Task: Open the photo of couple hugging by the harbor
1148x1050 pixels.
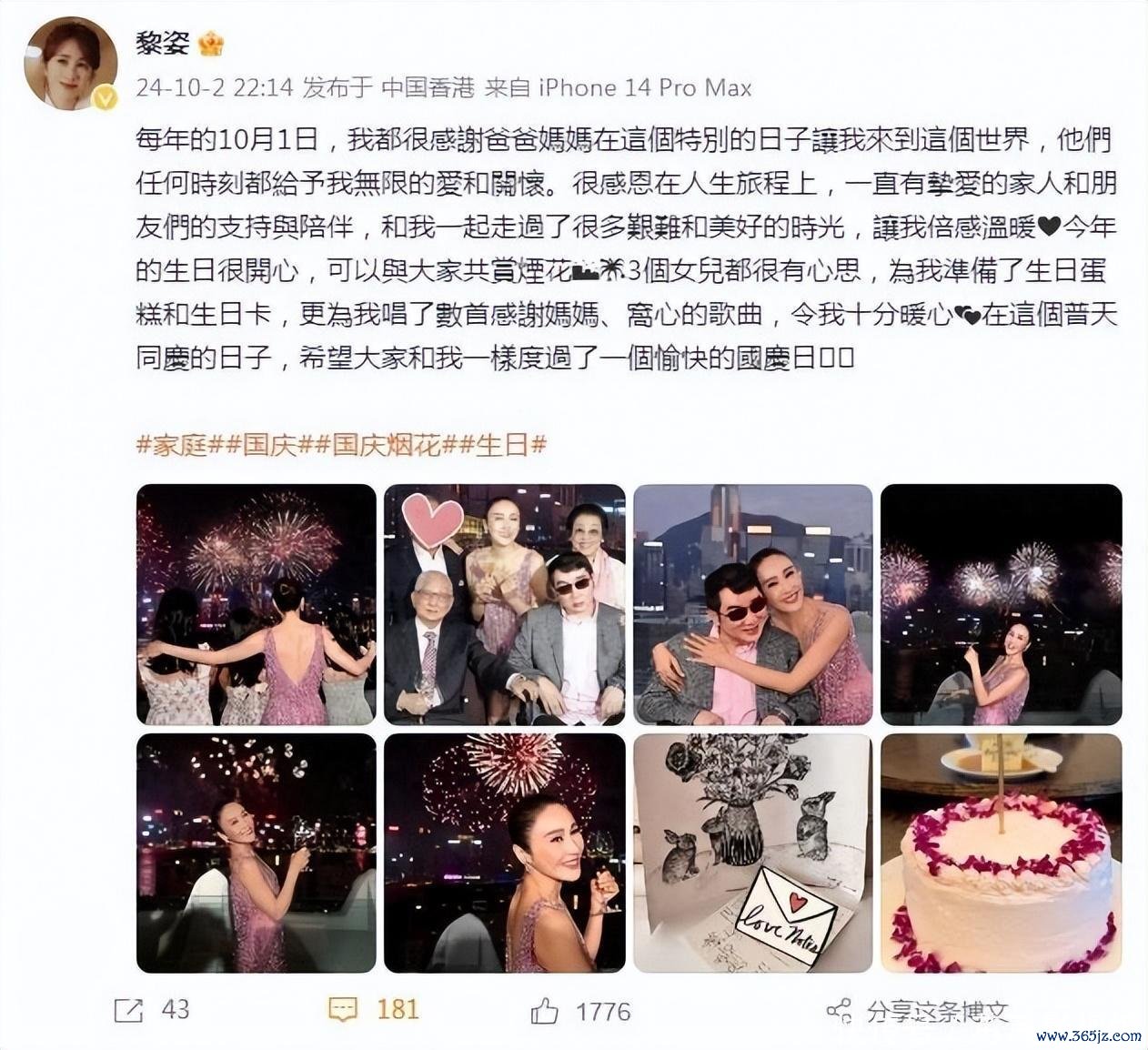Action: point(752,604)
